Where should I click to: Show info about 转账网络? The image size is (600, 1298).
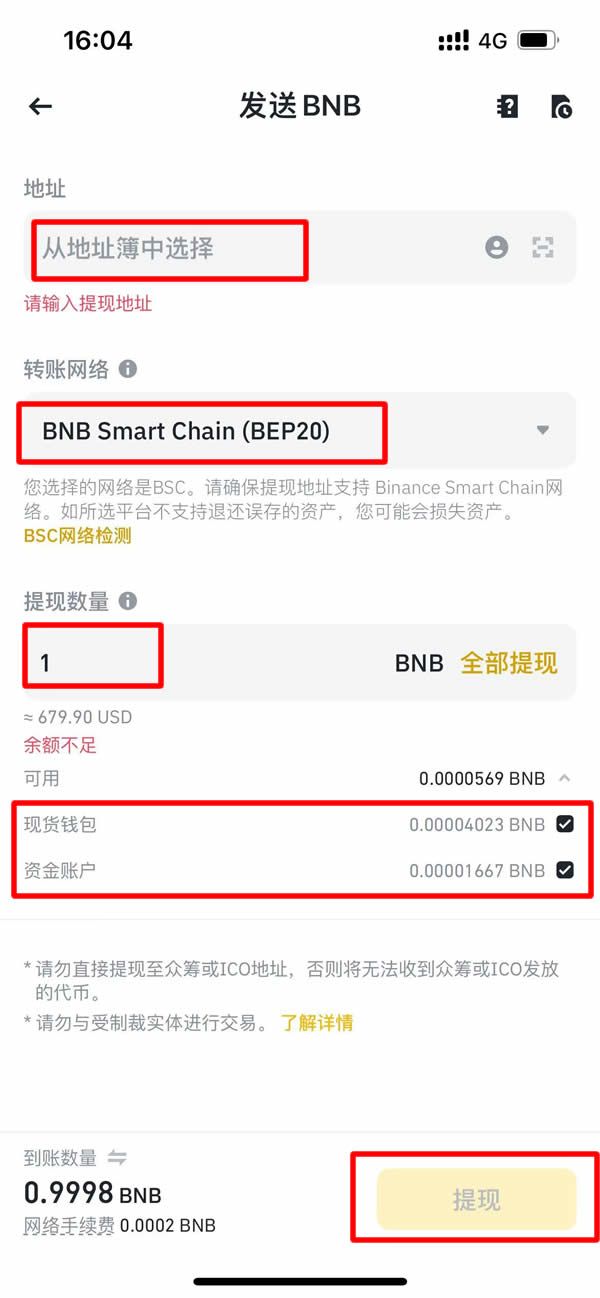[x=128, y=369]
